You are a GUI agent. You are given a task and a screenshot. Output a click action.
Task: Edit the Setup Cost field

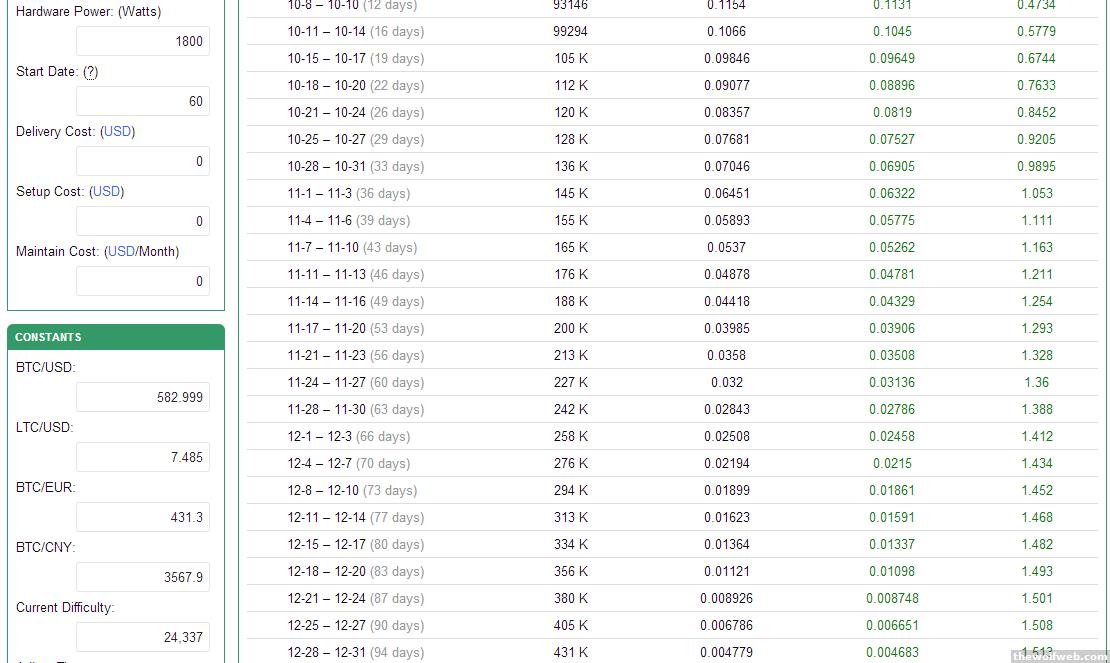click(143, 221)
